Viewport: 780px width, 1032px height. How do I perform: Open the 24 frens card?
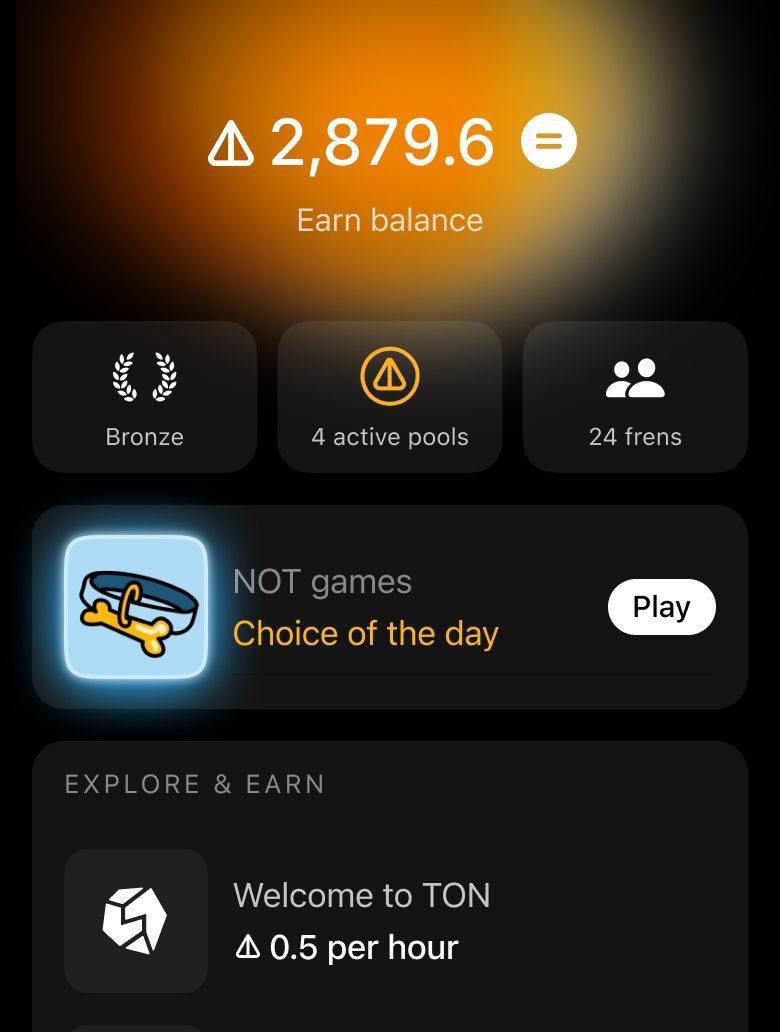(x=635, y=397)
